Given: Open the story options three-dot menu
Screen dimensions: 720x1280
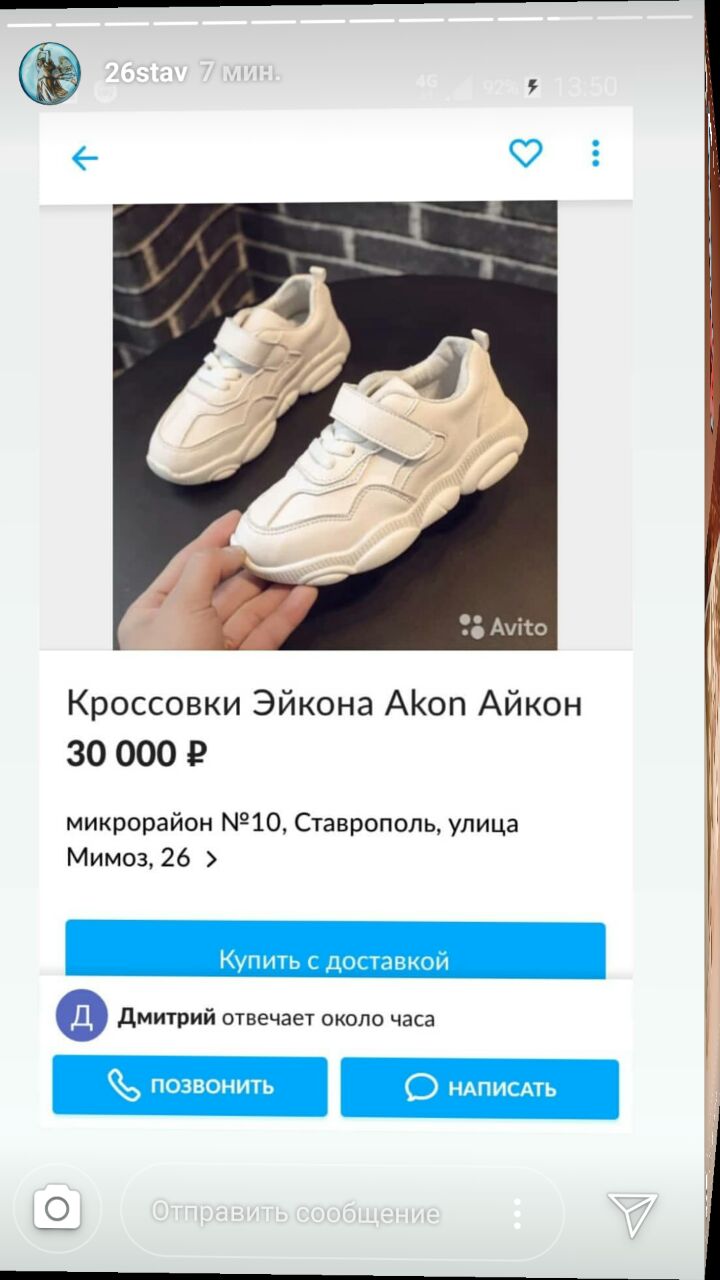Looking at the screenshot, I should click(x=517, y=1214).
